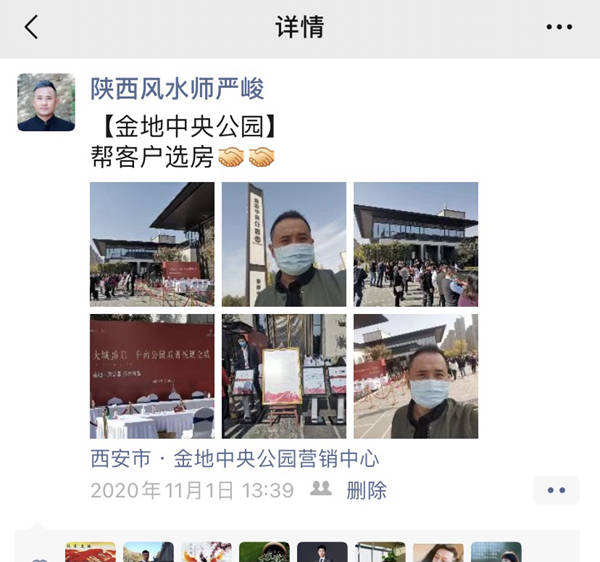Viewport: 600px width, 562px height.
Task: Open the like and comment two-dot button
Action: [x=556, y=490]
